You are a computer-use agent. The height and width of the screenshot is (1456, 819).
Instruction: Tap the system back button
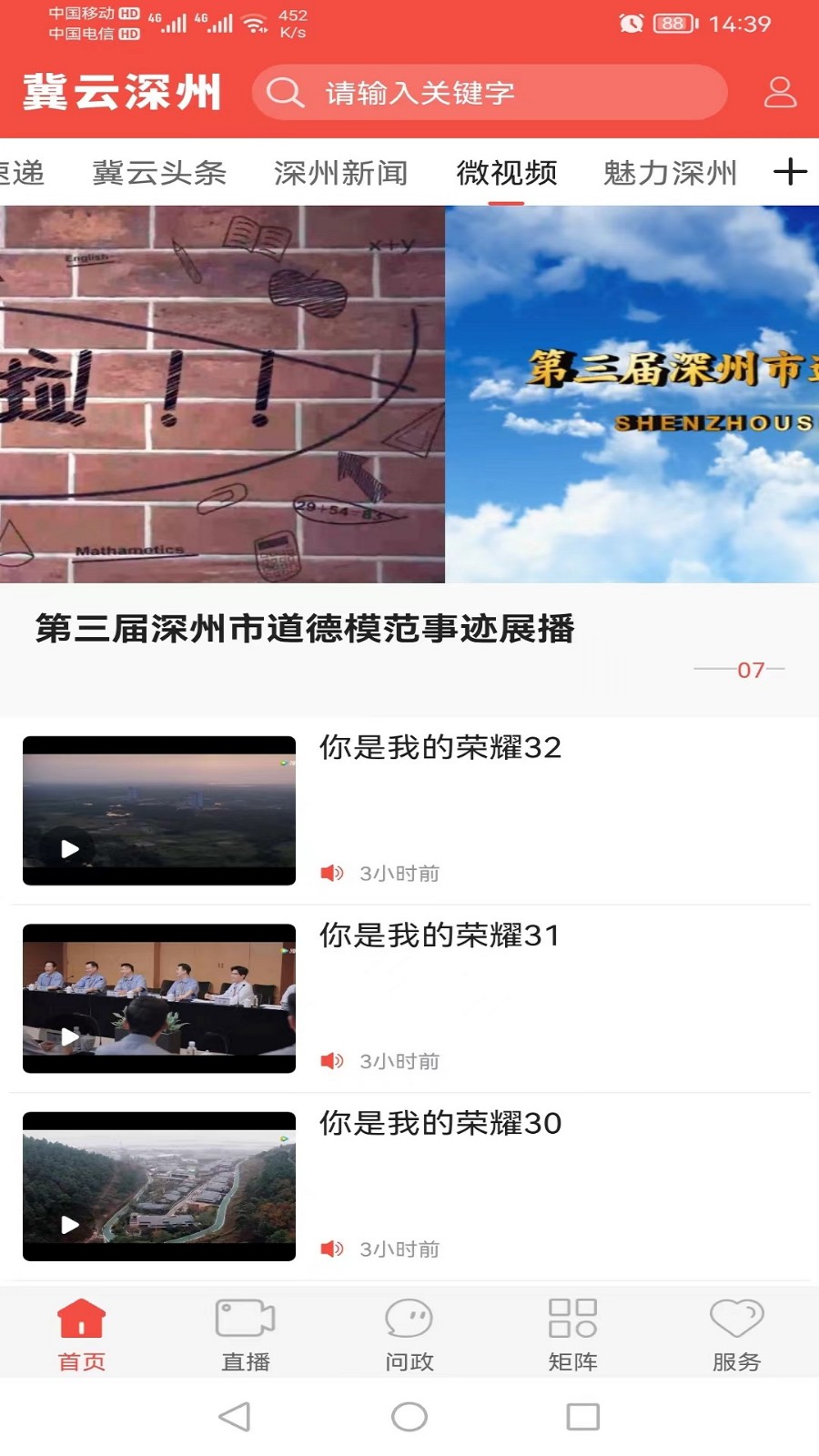coord(235,1417)
